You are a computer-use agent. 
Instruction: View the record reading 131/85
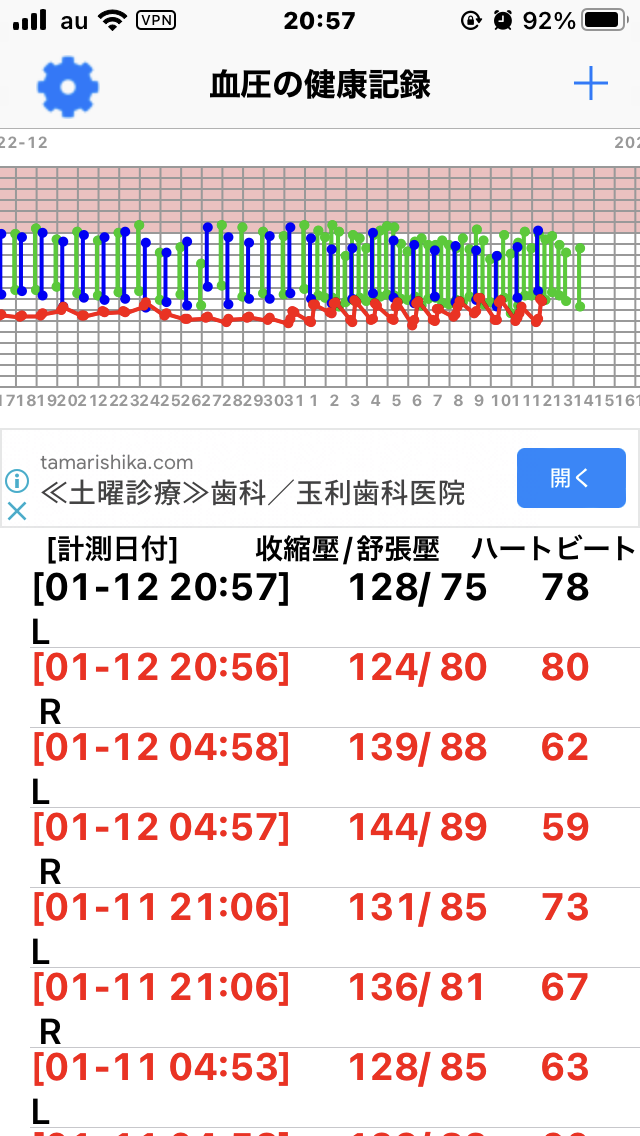coord(320,927)
